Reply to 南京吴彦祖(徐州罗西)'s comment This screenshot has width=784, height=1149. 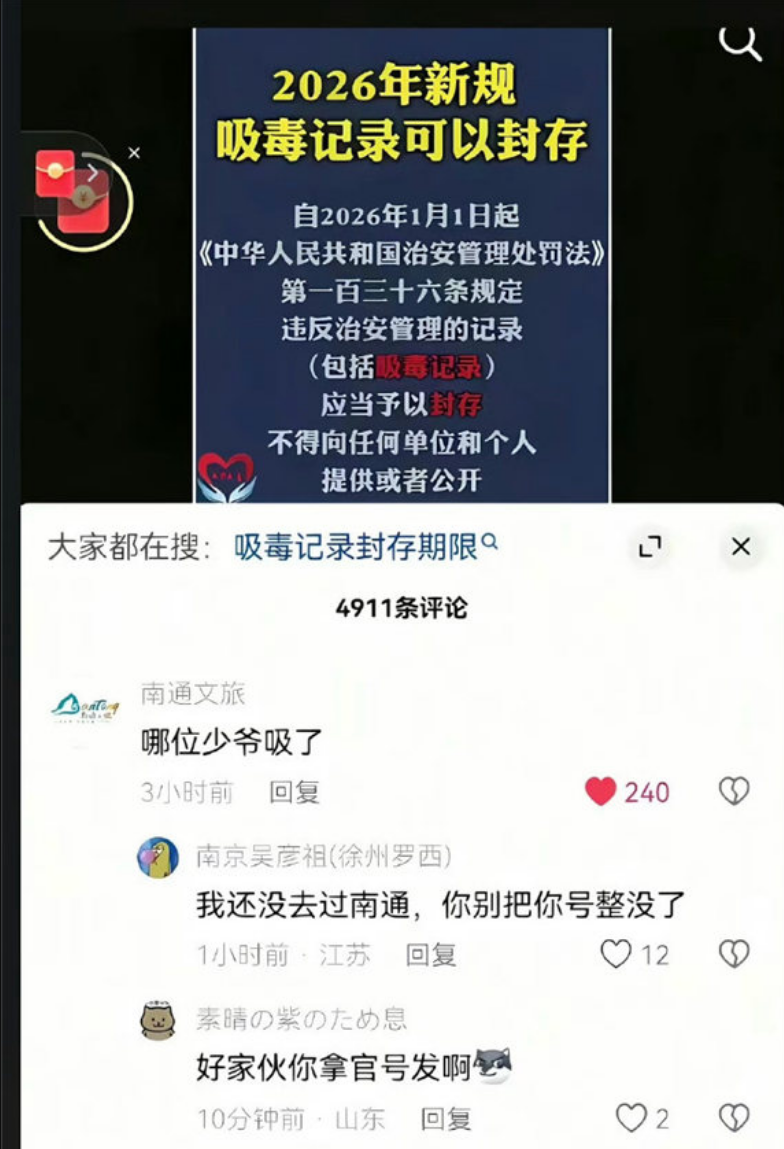(x=430, y=955)
